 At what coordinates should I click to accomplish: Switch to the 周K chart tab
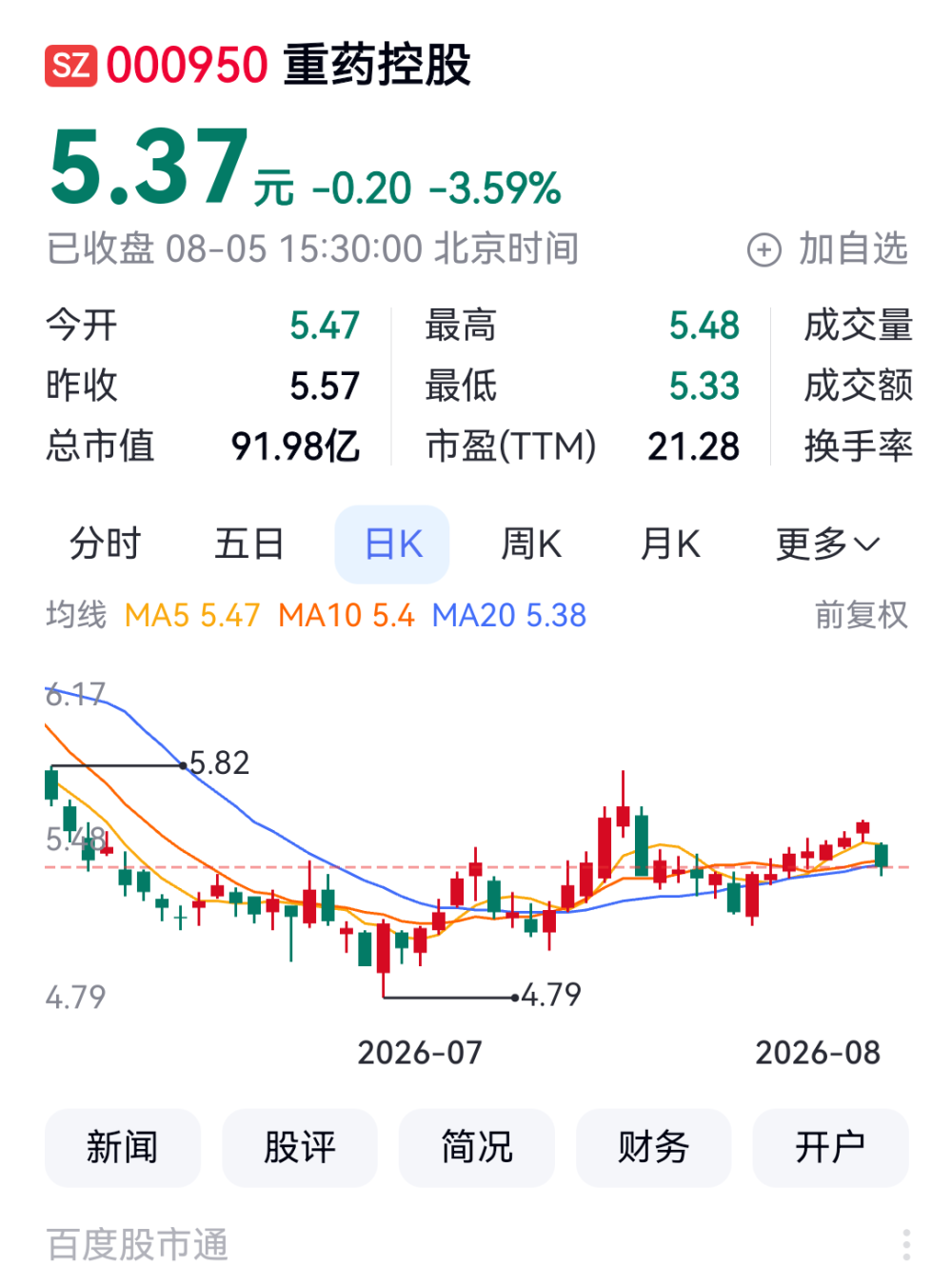[x=531, y=544]
